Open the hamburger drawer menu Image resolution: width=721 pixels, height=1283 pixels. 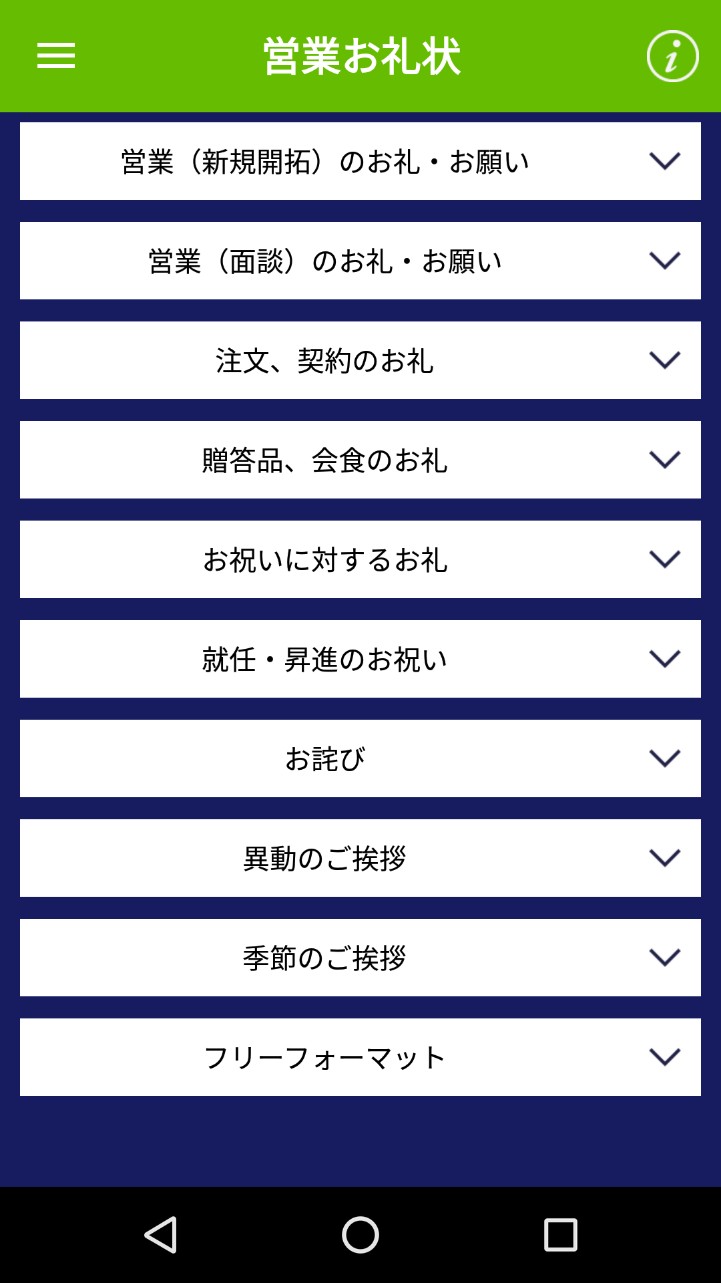coord(56,56)
